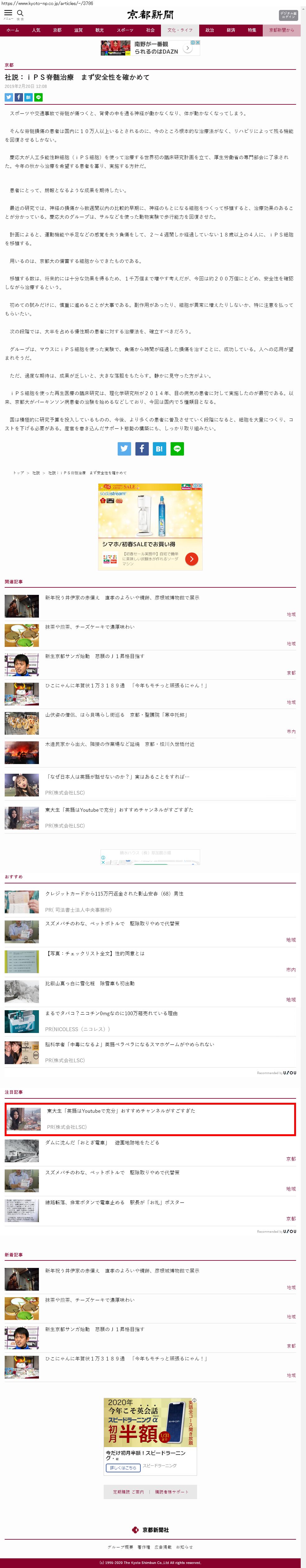Select the スポーツ tab

click(x=125, y=30)
